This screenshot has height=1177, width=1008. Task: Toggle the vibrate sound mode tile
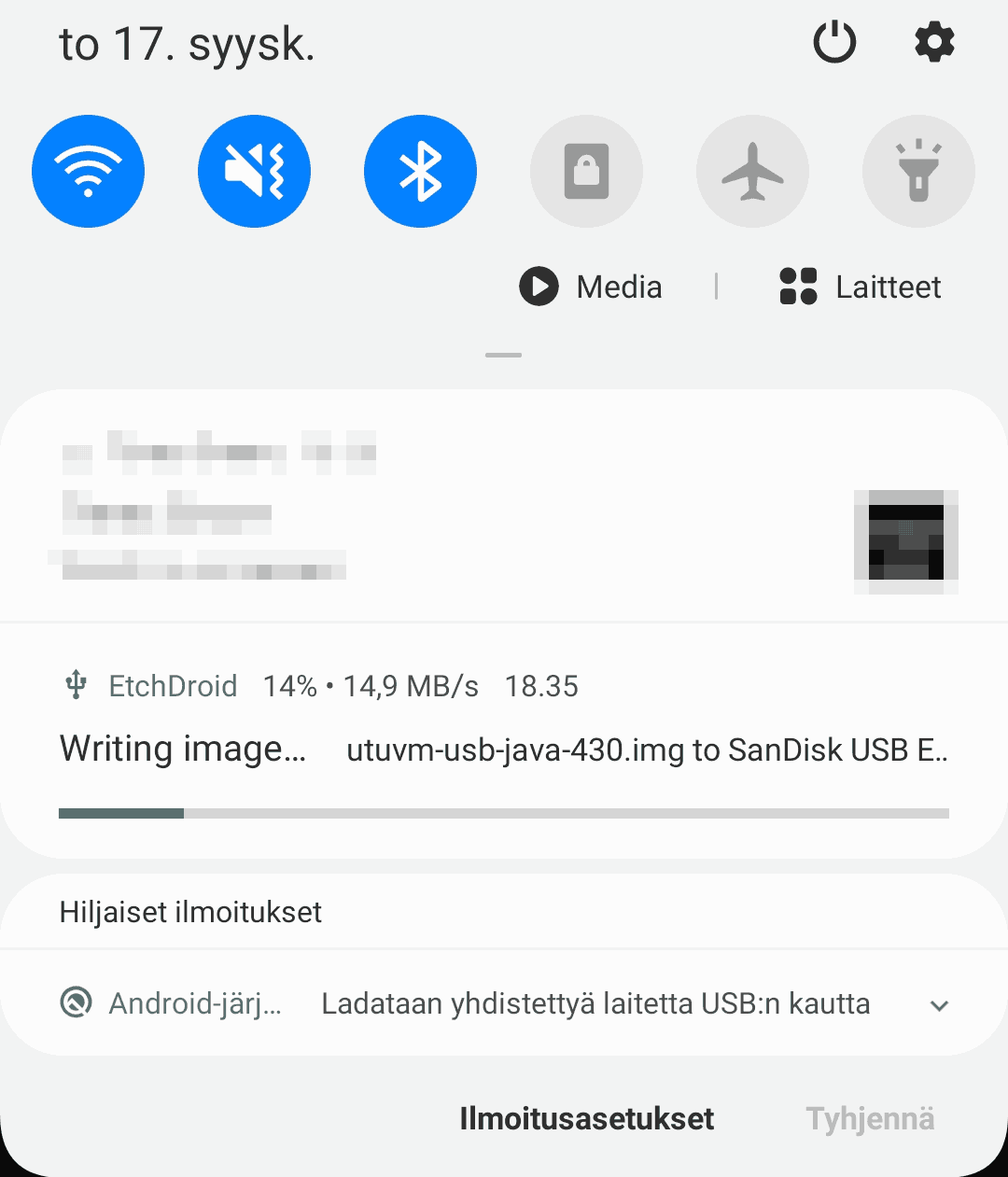tap(254, 171)
